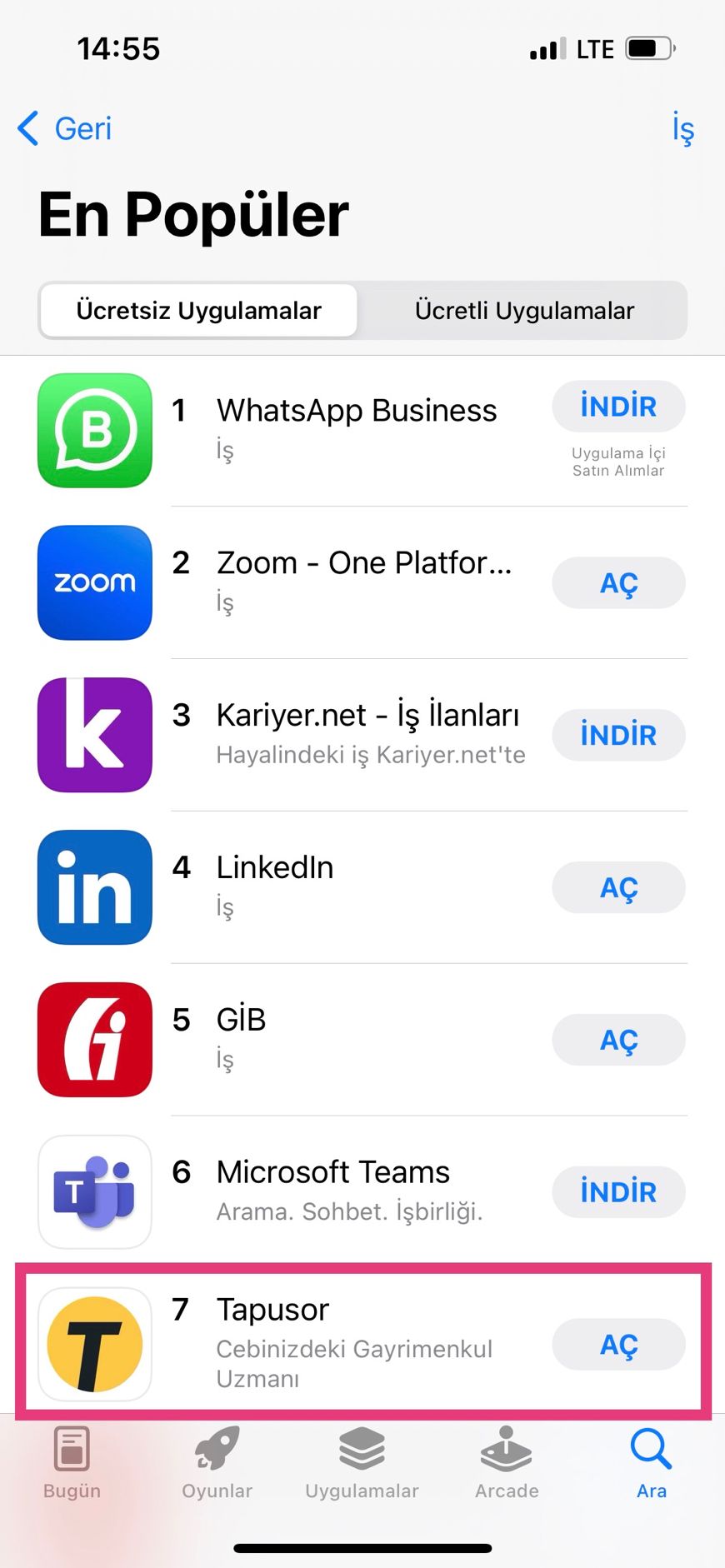Open the İş category link

pos(682,129)
